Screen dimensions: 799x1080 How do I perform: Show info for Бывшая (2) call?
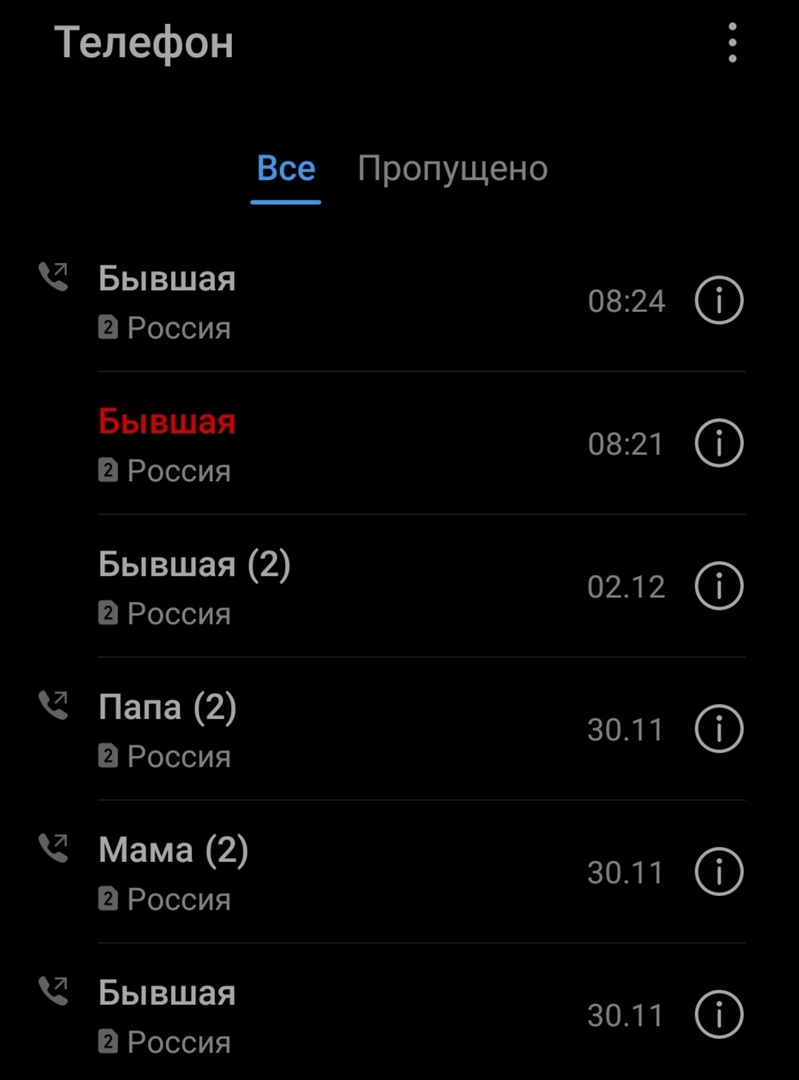[719, 586]
